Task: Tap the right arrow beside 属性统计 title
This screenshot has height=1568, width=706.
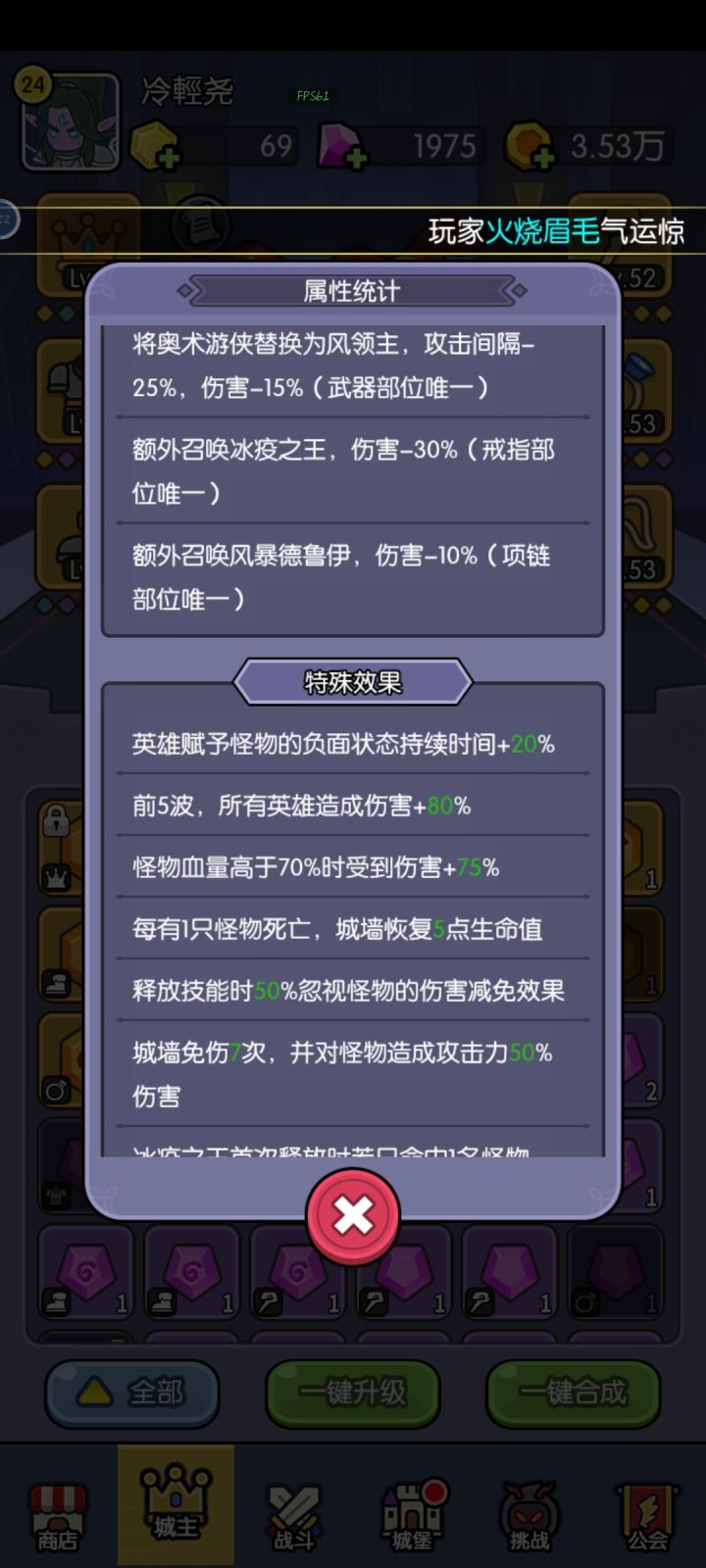Action: tap(518, 290)
